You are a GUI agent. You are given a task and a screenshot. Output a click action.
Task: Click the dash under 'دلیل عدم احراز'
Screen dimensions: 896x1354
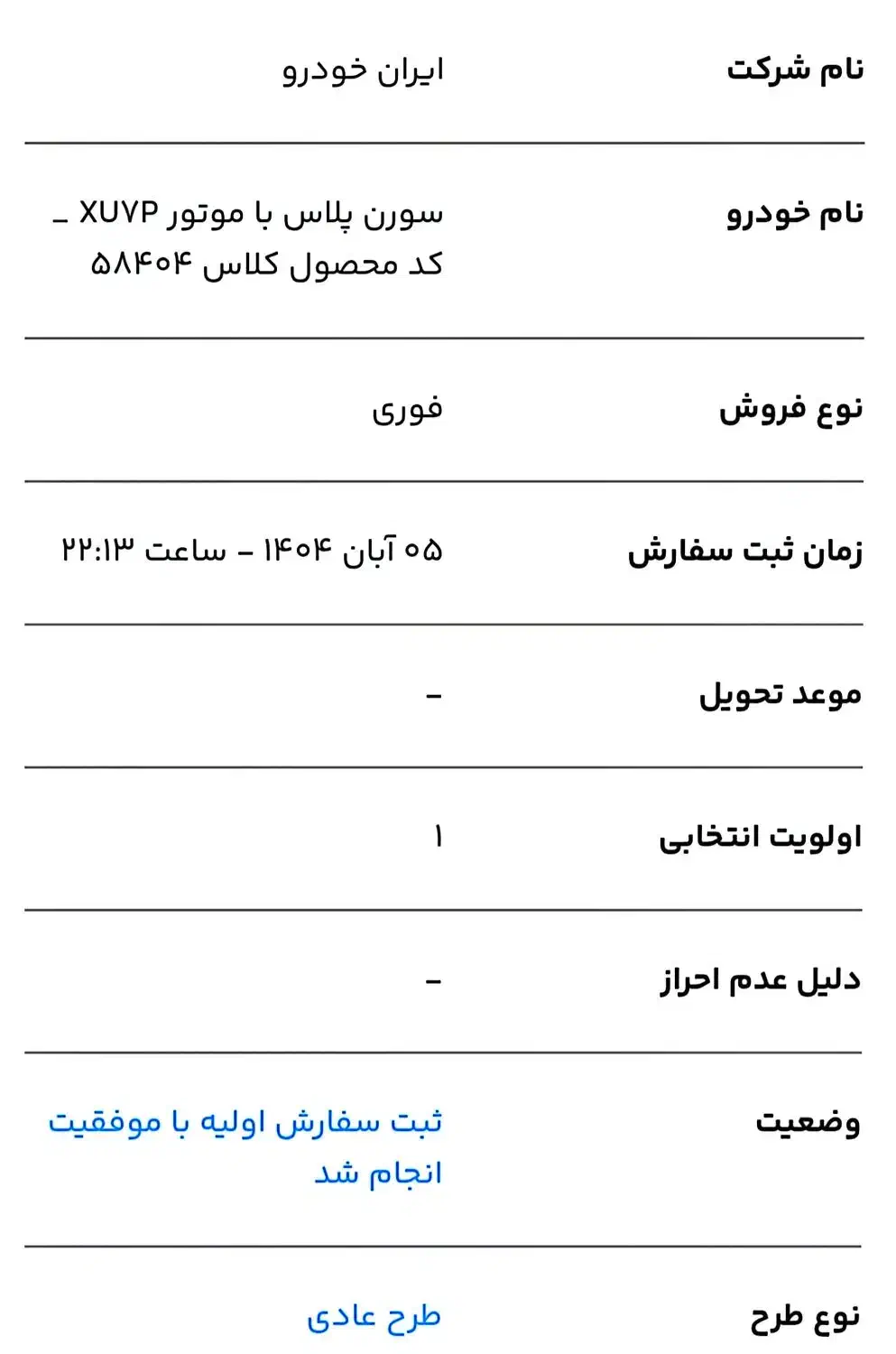(434, 980)
